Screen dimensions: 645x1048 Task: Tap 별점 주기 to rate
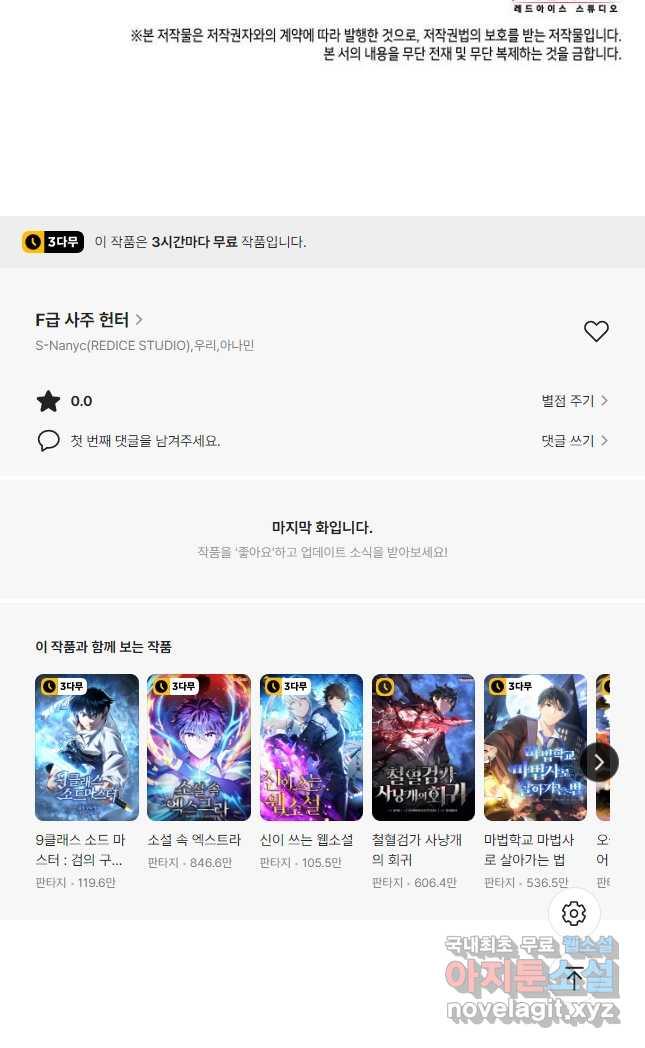(x=574, y=401)
